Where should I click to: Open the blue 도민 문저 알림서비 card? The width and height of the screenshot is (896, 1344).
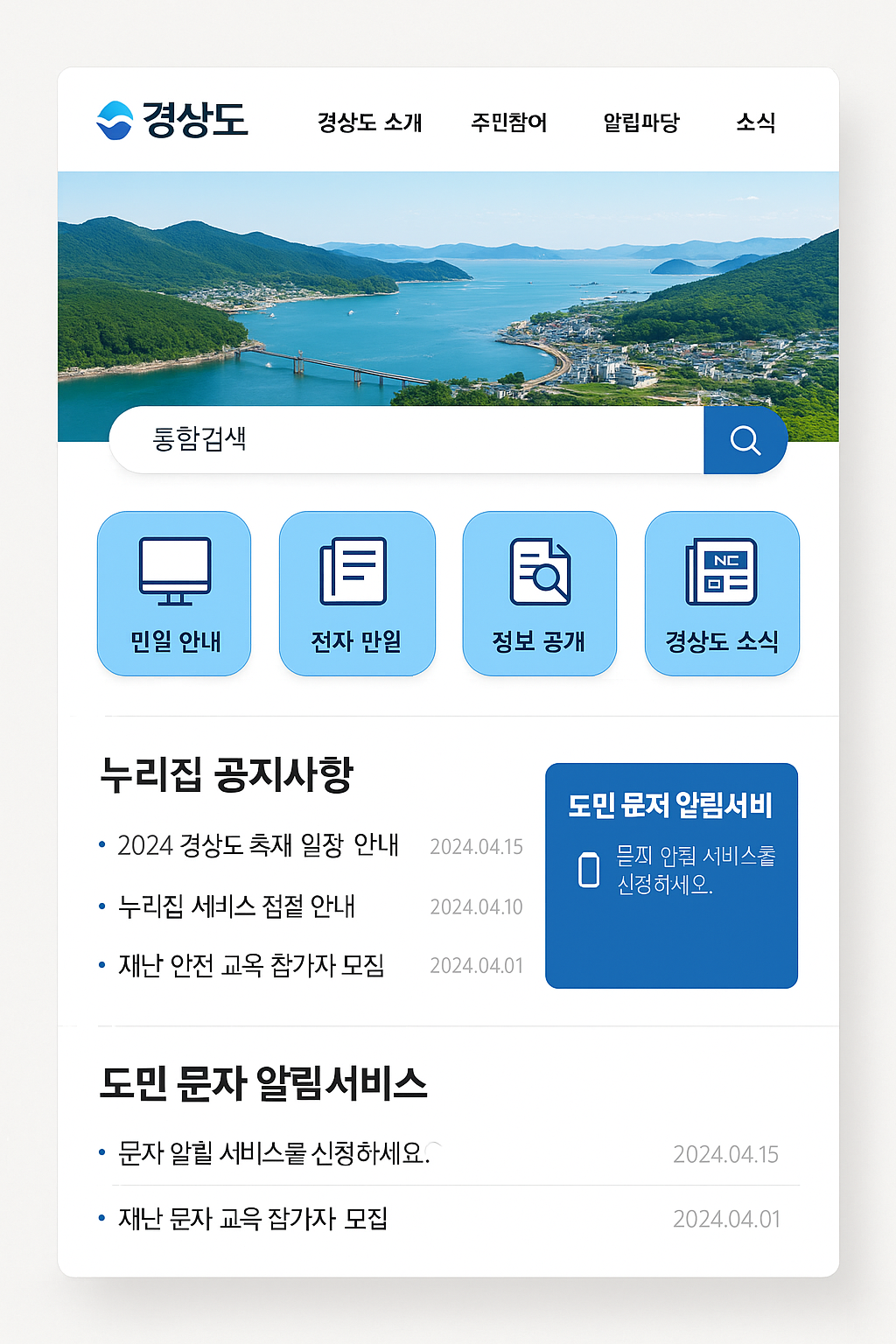click(x=671, y=875)
